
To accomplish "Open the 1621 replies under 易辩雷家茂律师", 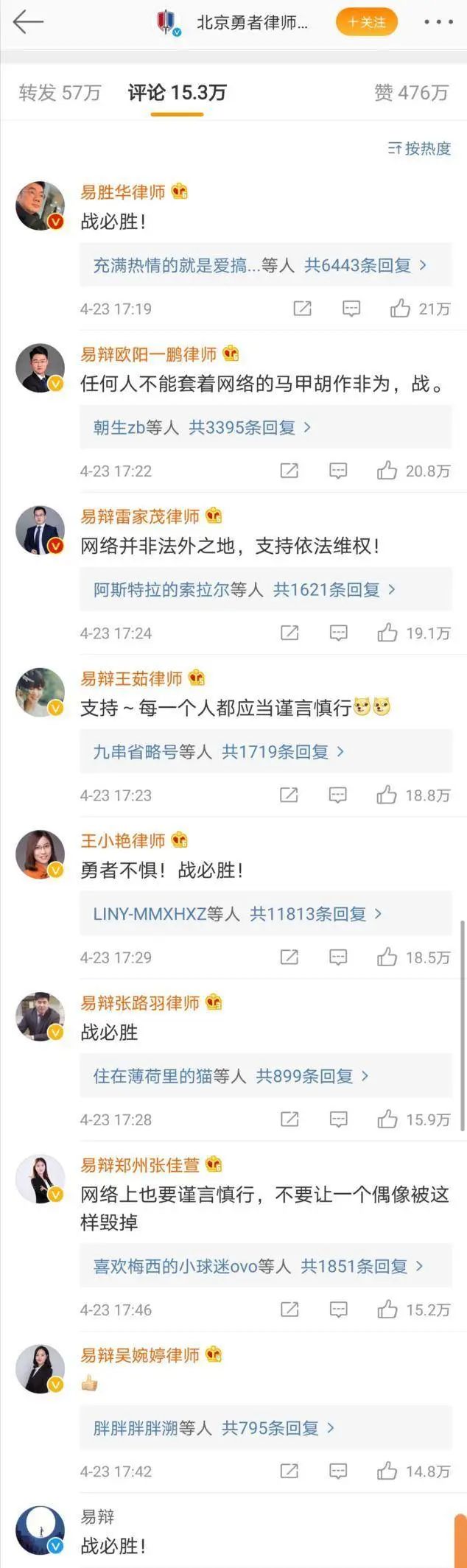I will pyautogui.click(x=245, y=589).
